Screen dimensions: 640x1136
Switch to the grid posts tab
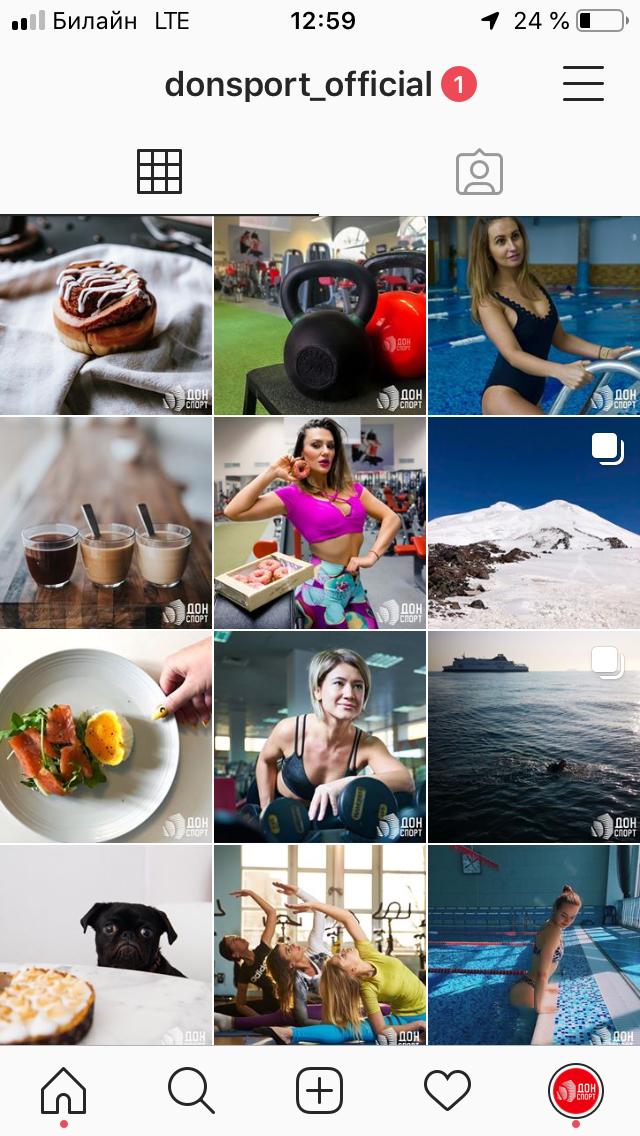pyautogui.click(x=159, y=172)
